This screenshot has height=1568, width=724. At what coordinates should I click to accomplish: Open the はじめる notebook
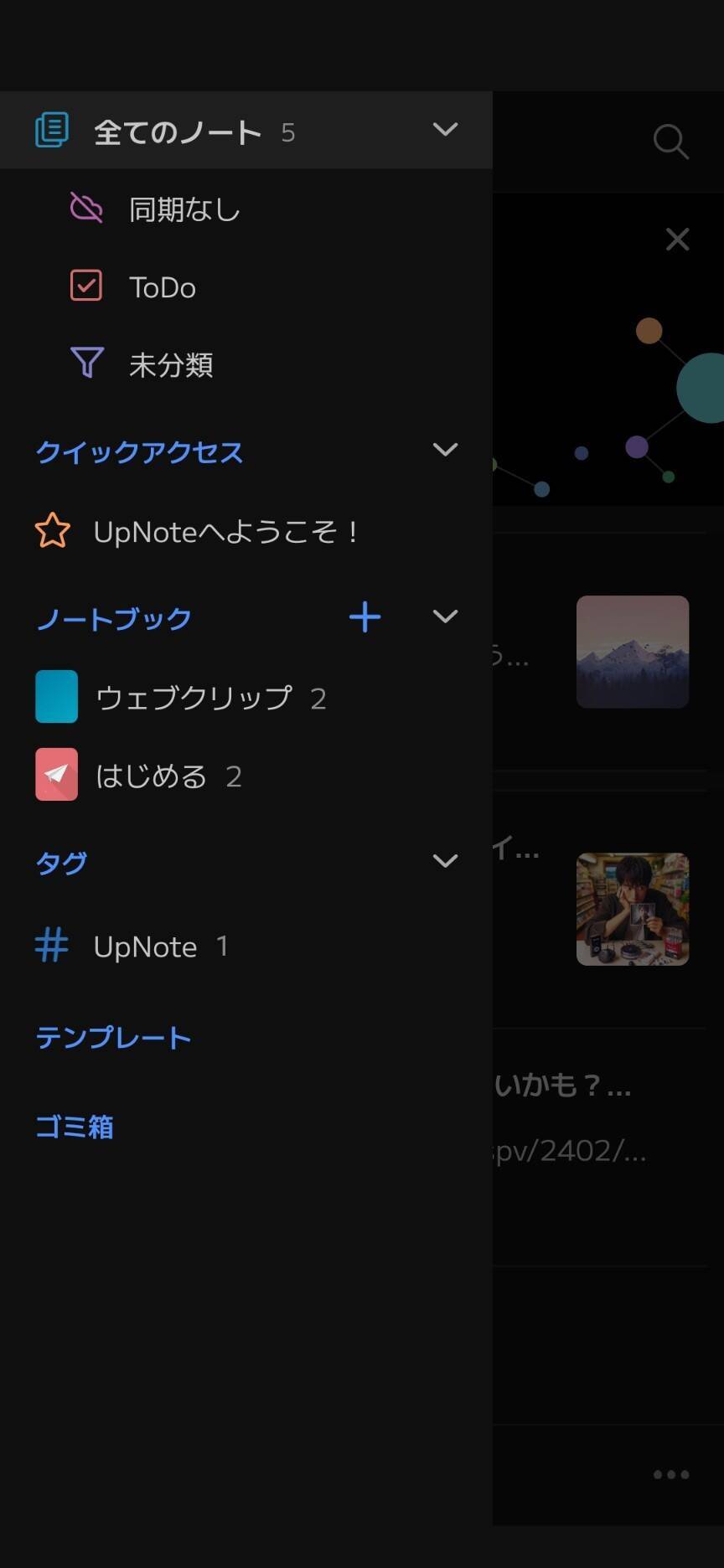click(x=151, y=776)
